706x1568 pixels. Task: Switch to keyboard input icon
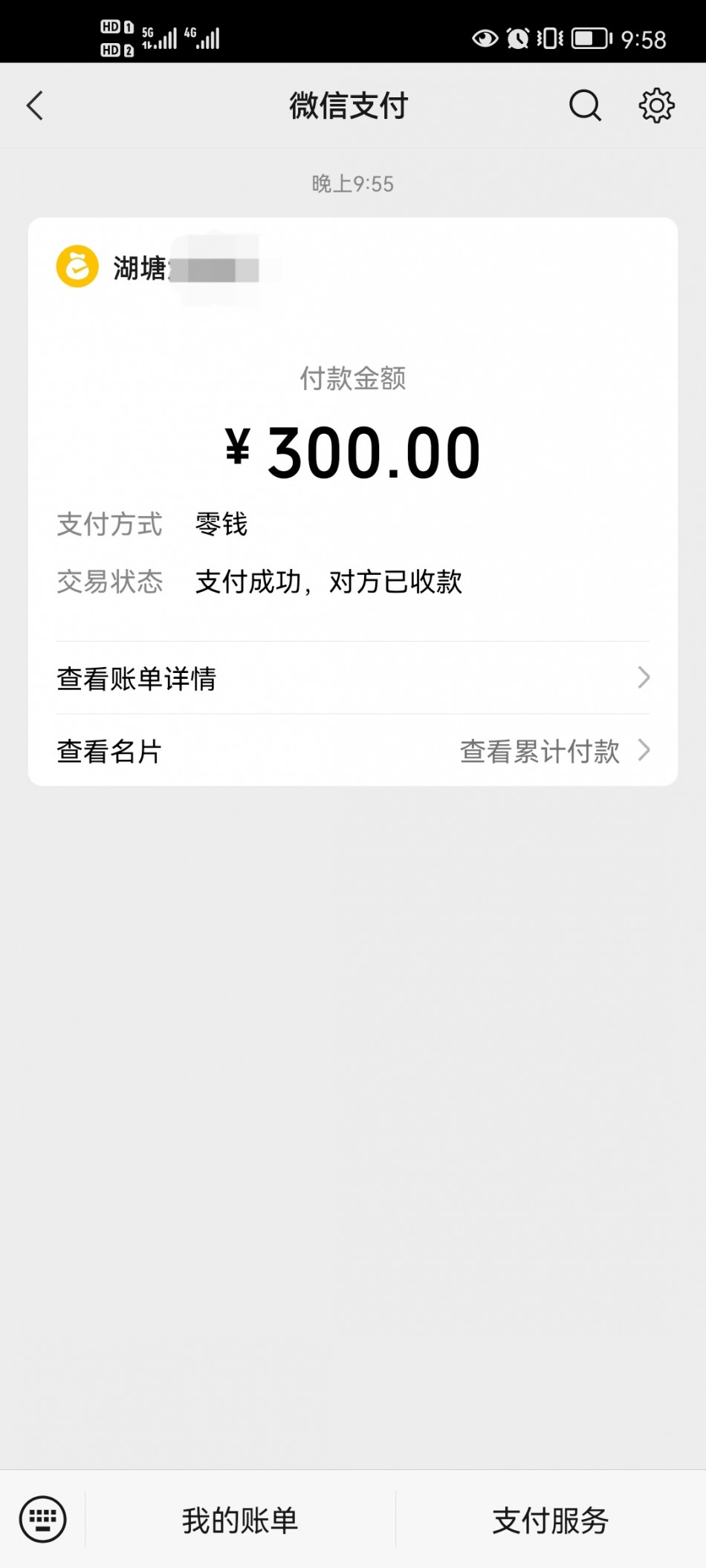[42, 1519]
